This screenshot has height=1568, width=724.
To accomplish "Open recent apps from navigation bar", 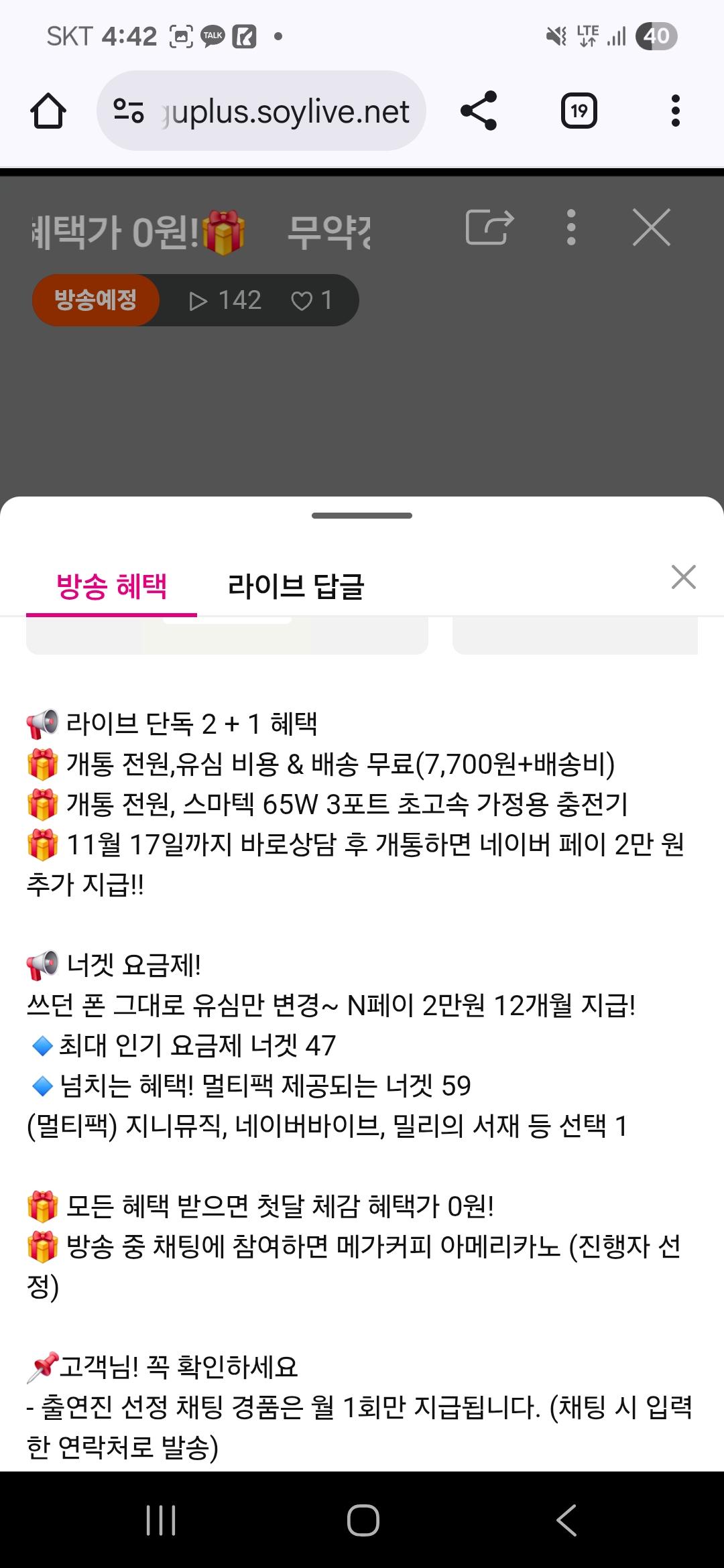I will click(x=161, y=1520).
